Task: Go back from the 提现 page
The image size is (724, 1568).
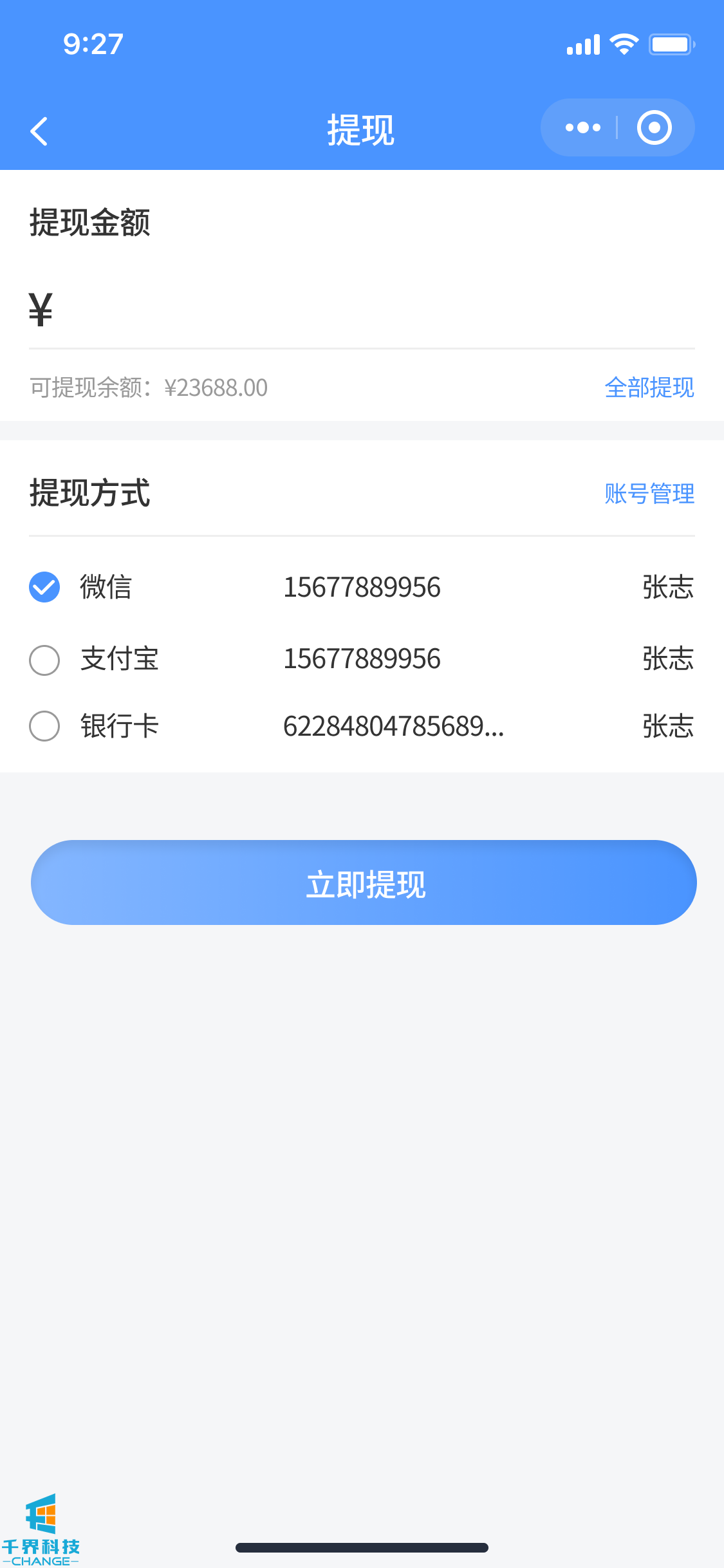Action: click(39, 131)
